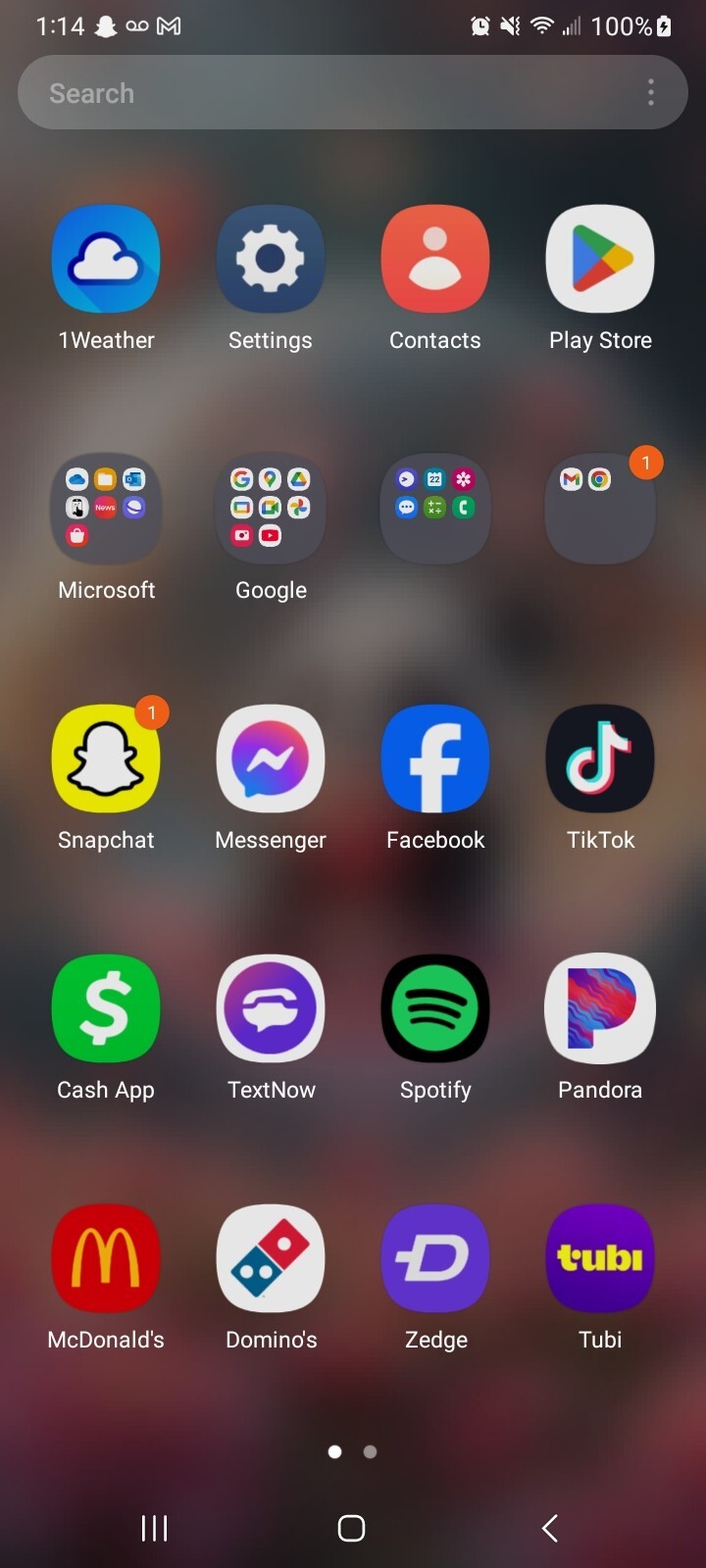The height and width of the screenshot is (1568, 706).
Task: Launch the Domino's app
Action: tap(271, 1258)
